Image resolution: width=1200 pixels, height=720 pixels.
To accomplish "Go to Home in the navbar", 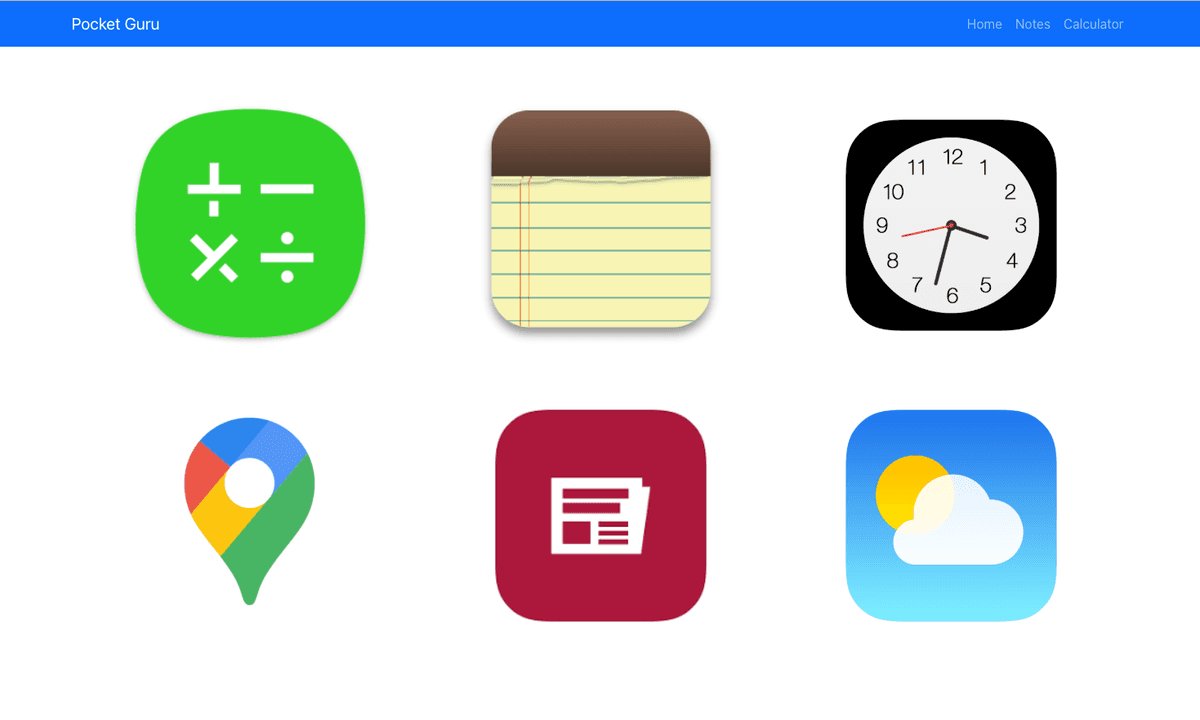I will pyautogui.click(x=984, y=24).
